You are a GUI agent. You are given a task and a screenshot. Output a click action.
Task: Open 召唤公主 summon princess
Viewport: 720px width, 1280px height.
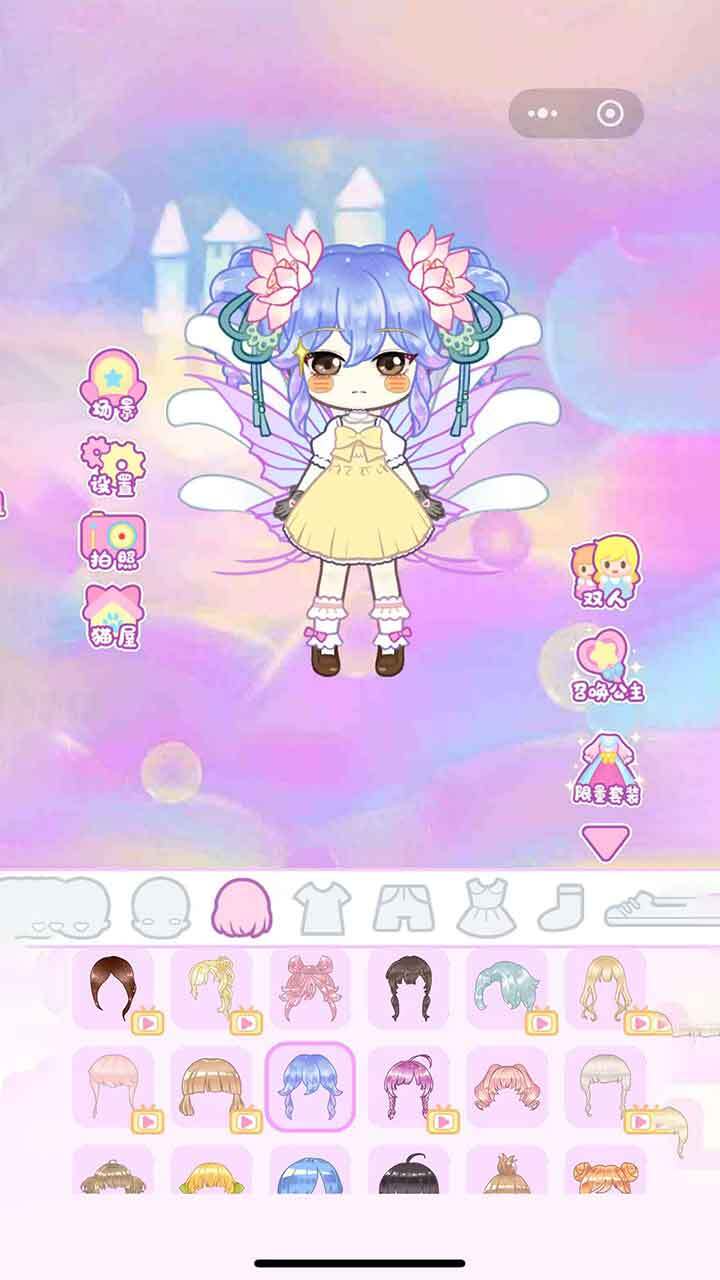click(x=607, y=664)
